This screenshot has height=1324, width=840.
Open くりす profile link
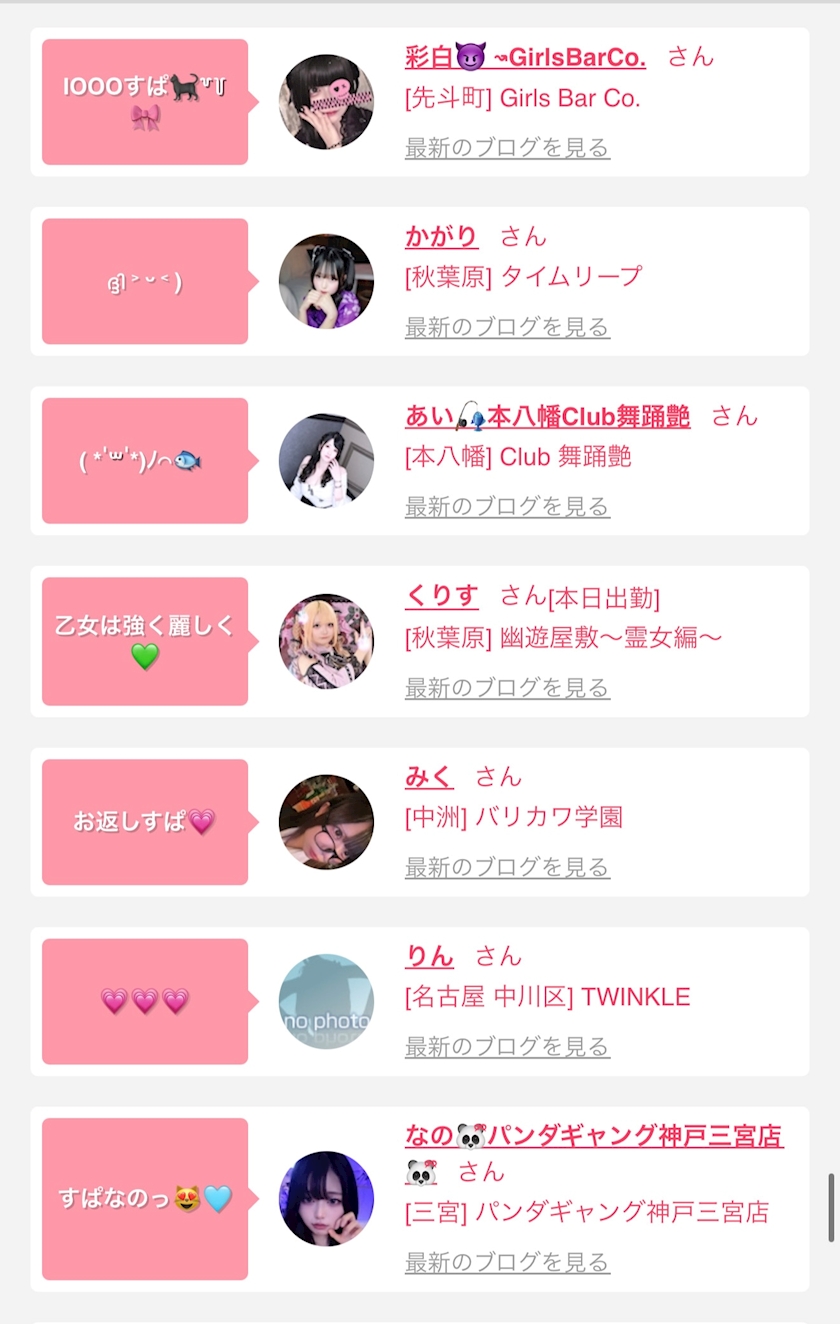click(x=441, y=597)
